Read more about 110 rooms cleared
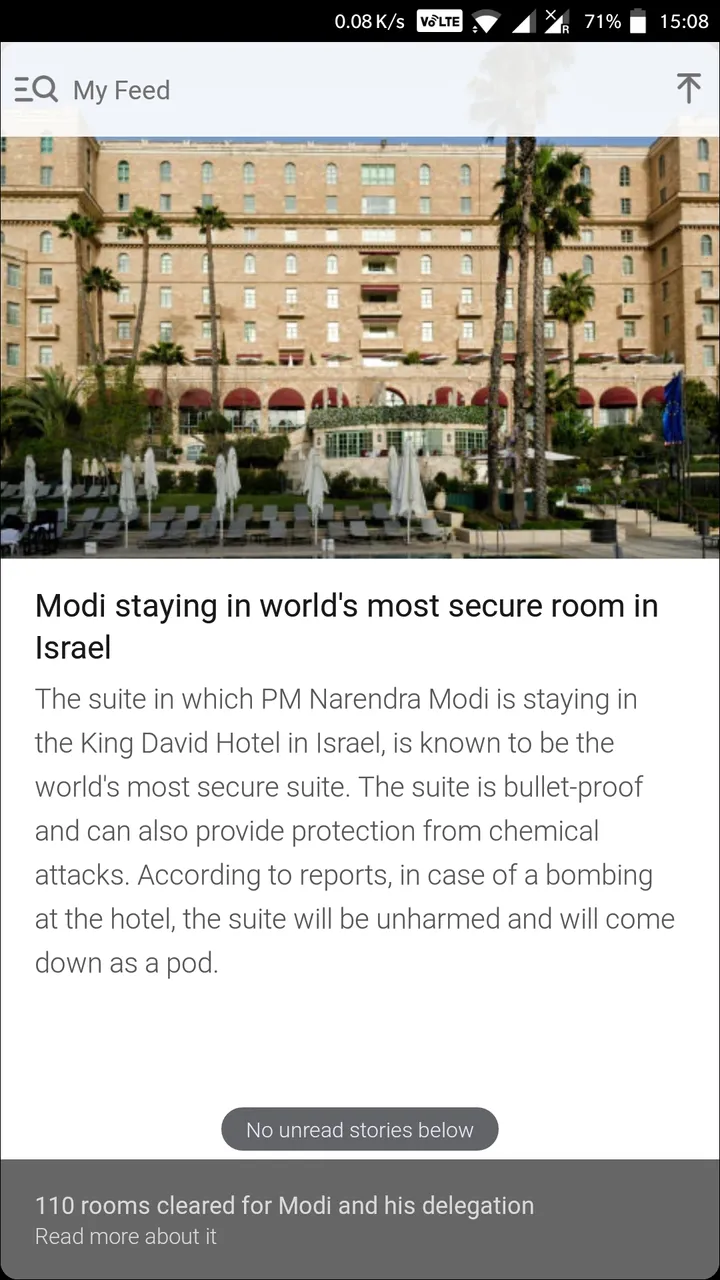This screenshot has height=1280, width=720. coord(360,1220)
